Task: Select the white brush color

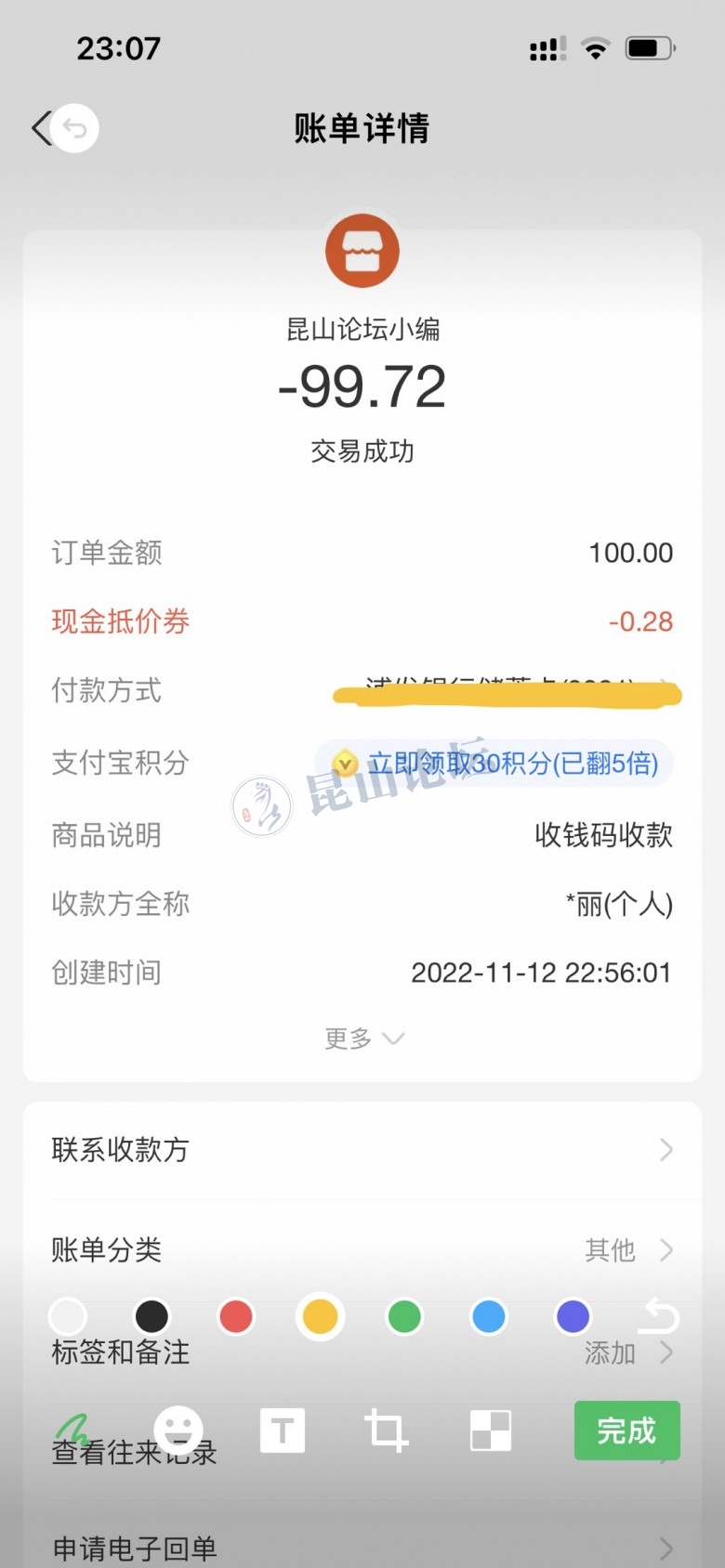Action: coord(68,1315)
